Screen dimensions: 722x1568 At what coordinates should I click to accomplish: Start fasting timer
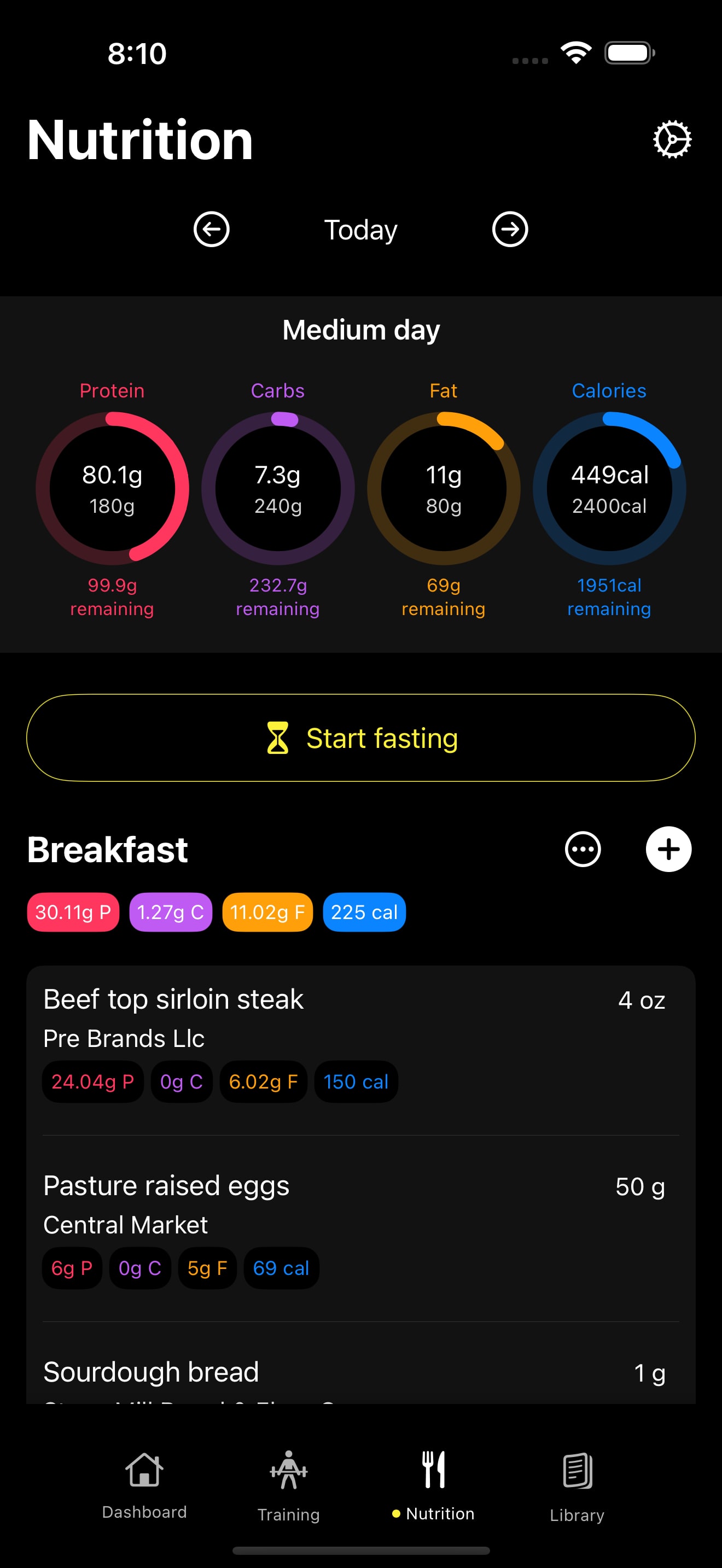[361, 738]
